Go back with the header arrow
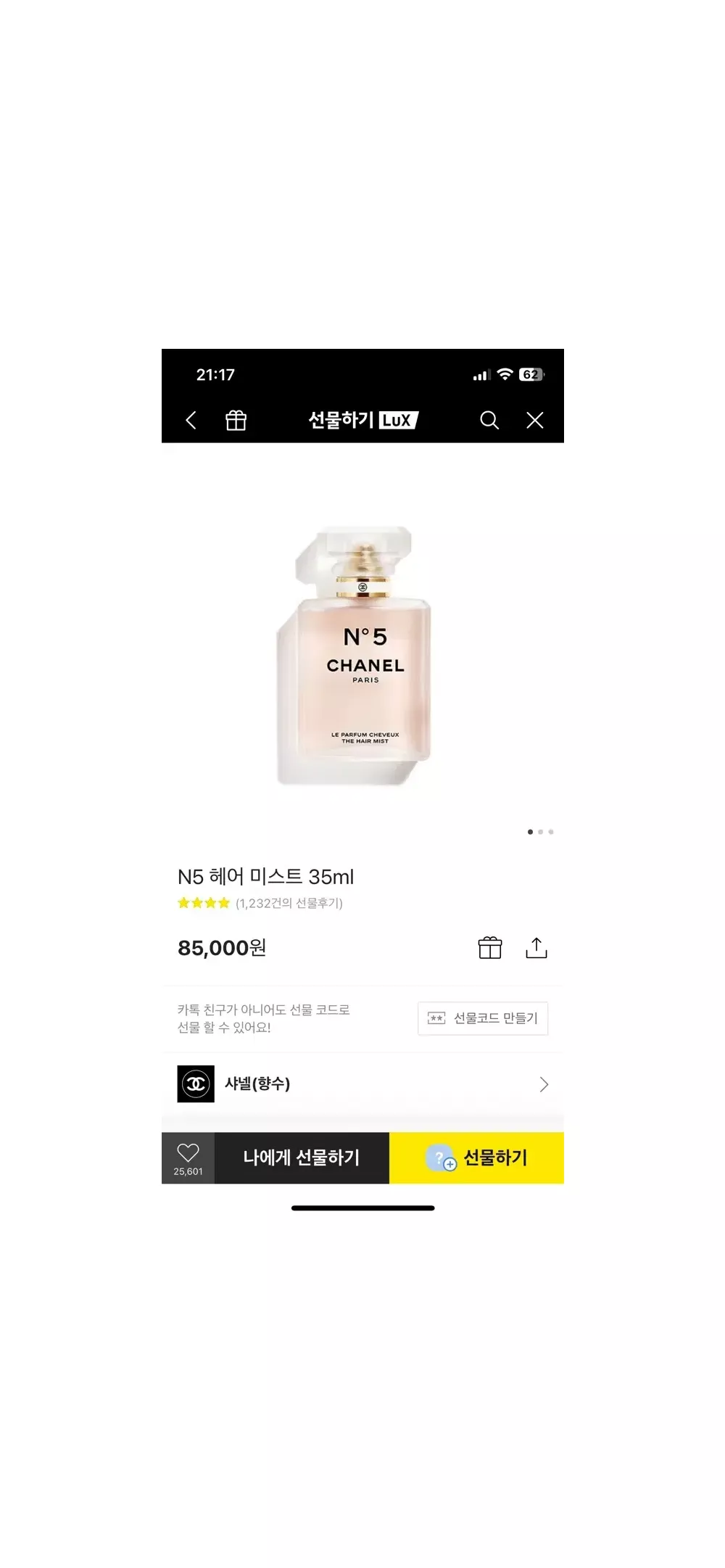Viewport: 725px width, 1568px height. [x=191, y=420]
